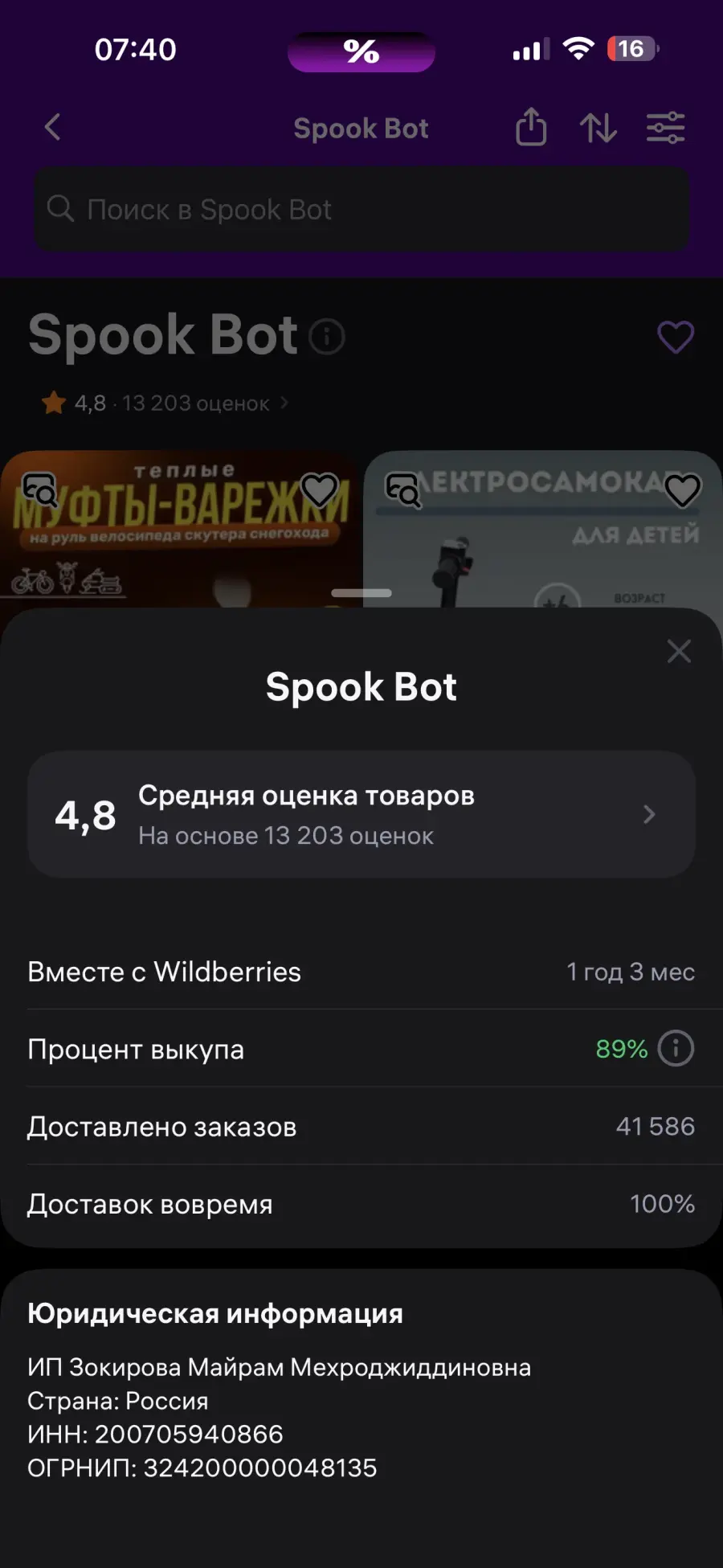Open seller info icon next to title
Viewport: 723px width, 1568px height.
(x=327, y=337)
